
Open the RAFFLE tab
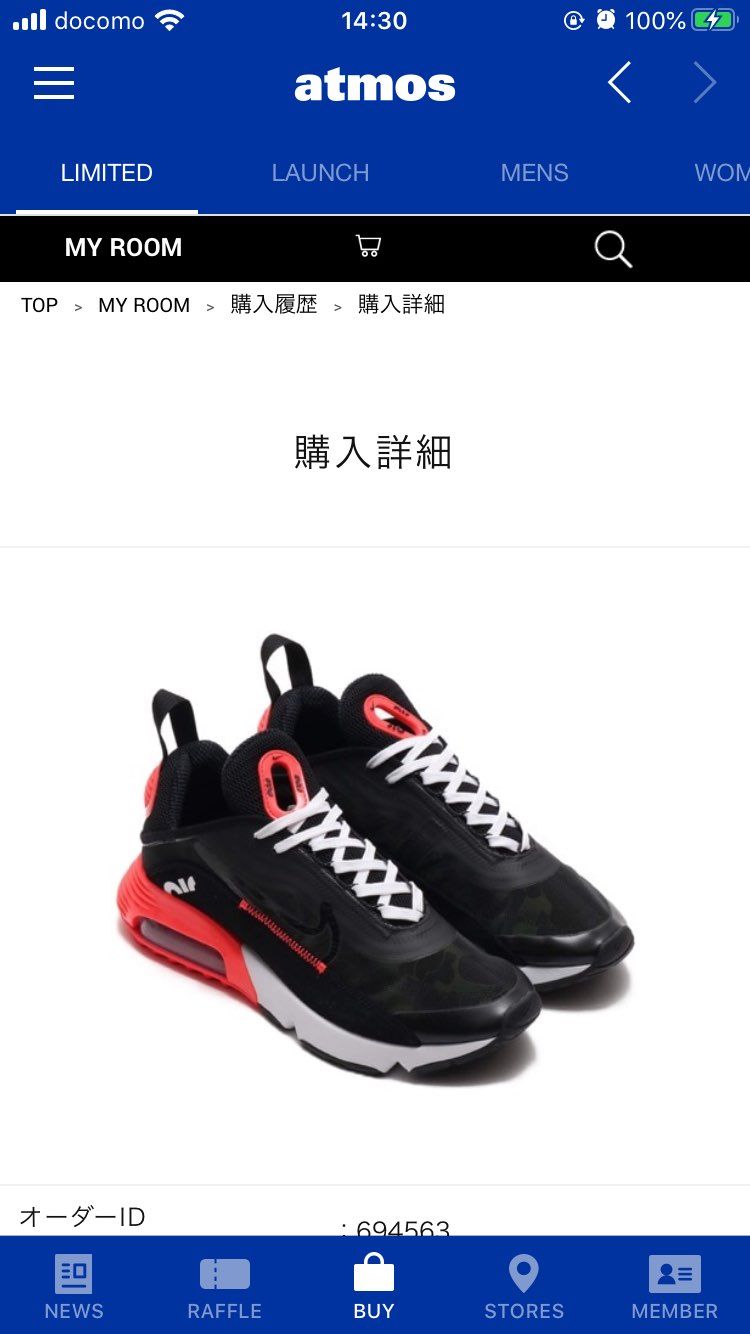pos(224,1286)
